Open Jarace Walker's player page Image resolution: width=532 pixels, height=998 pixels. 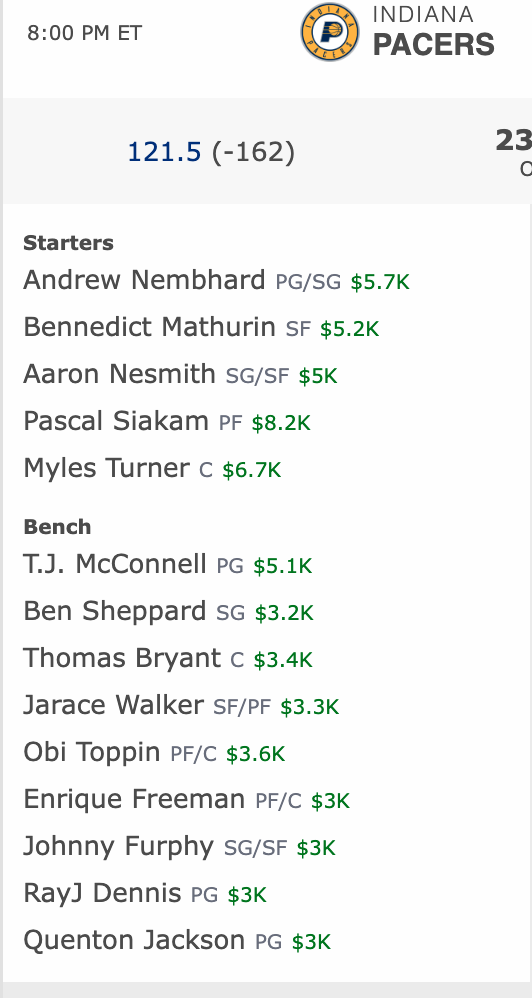coord(113,705)
